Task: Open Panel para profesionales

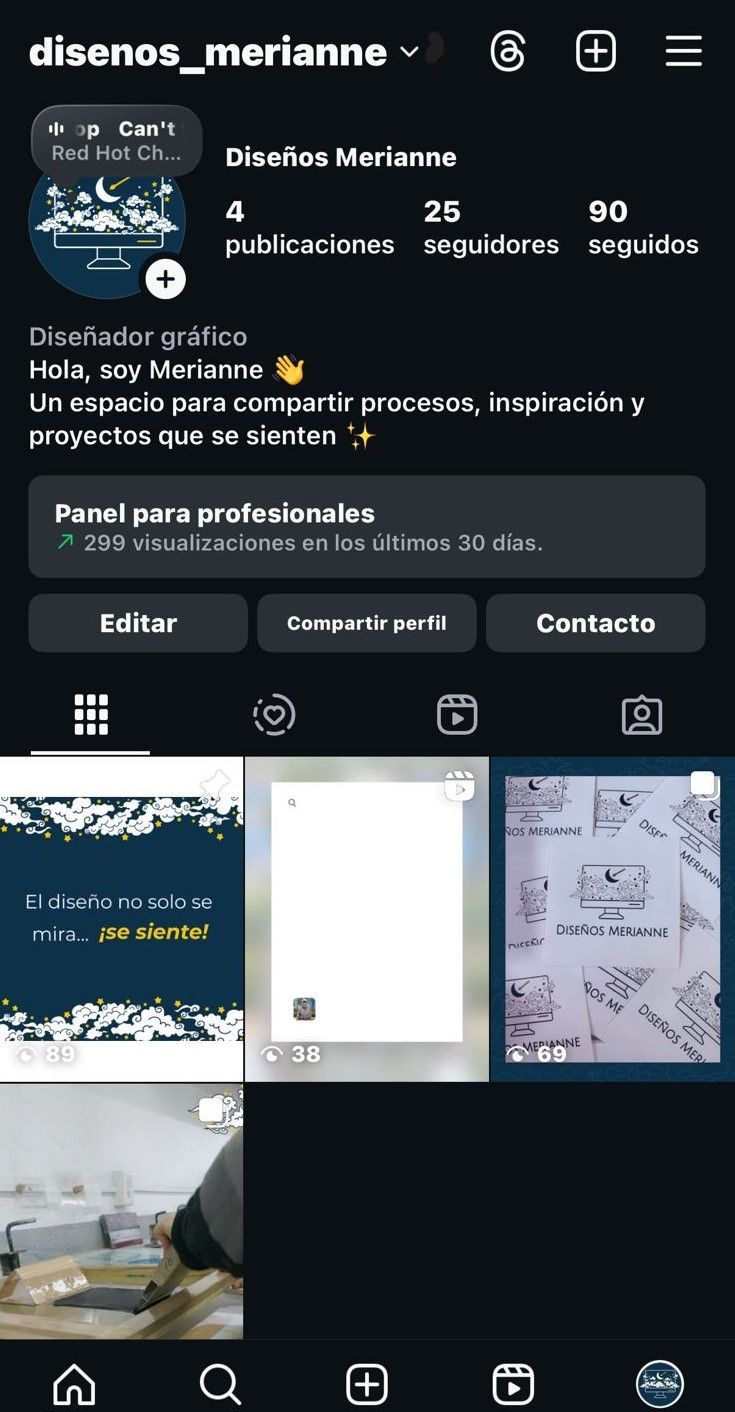Action: point(366,526)
